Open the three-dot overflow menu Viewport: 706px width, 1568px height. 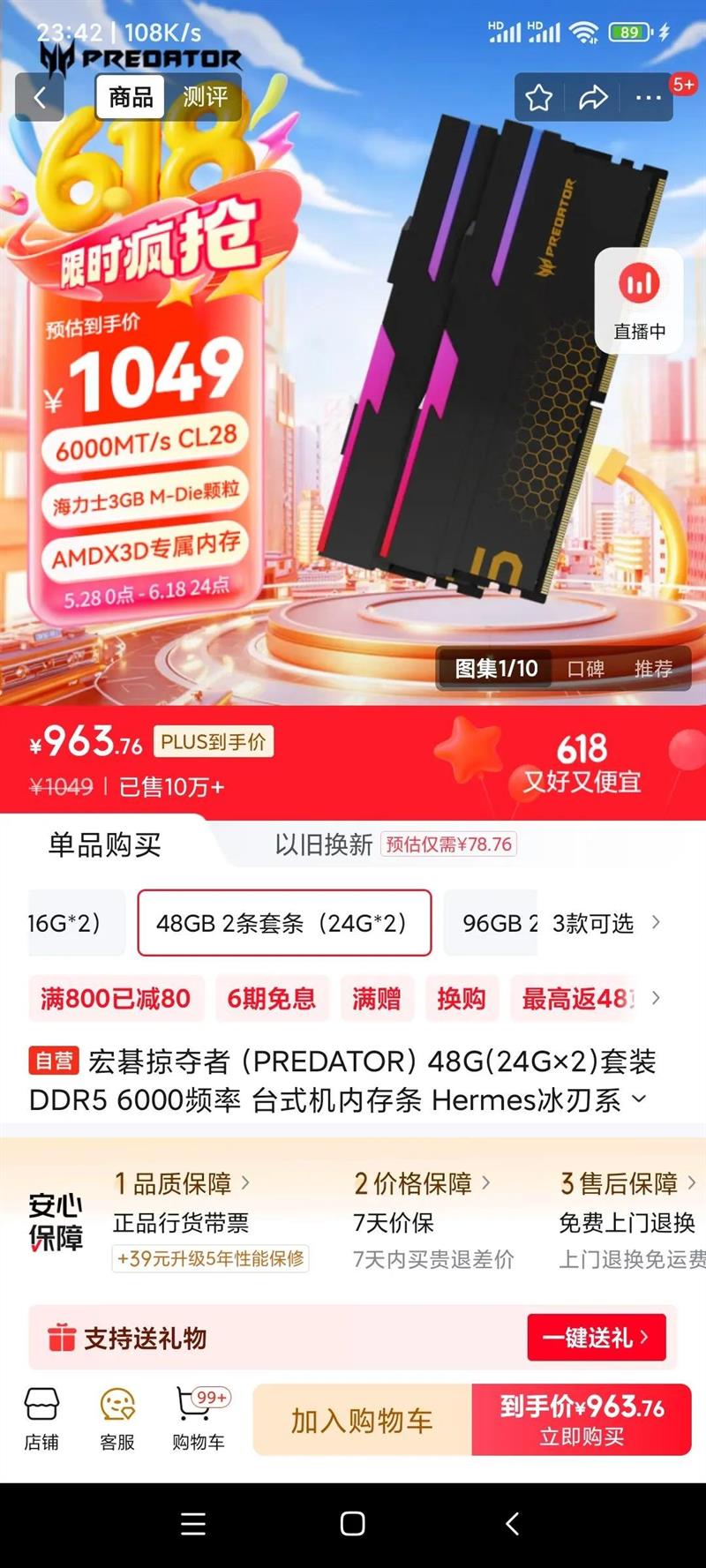(x=649, y=98)
